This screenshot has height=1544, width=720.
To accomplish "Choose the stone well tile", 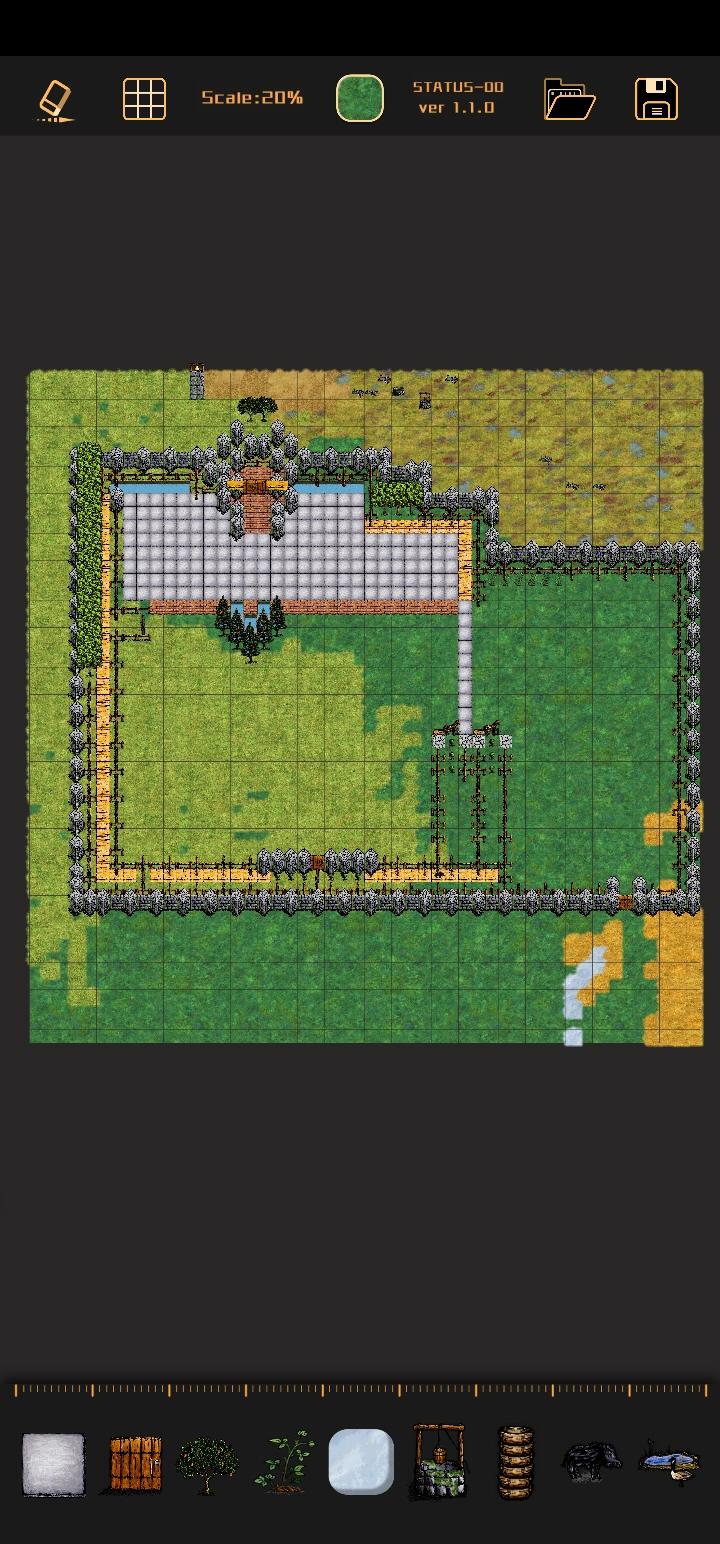I will click(x=437, y=1462).
